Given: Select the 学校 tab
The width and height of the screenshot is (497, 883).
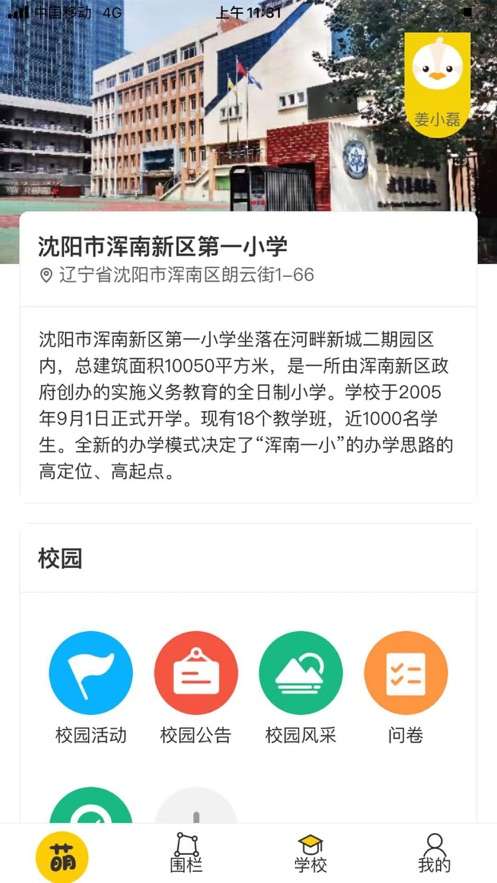Looking at the screenshot, I should pos(310,853).
